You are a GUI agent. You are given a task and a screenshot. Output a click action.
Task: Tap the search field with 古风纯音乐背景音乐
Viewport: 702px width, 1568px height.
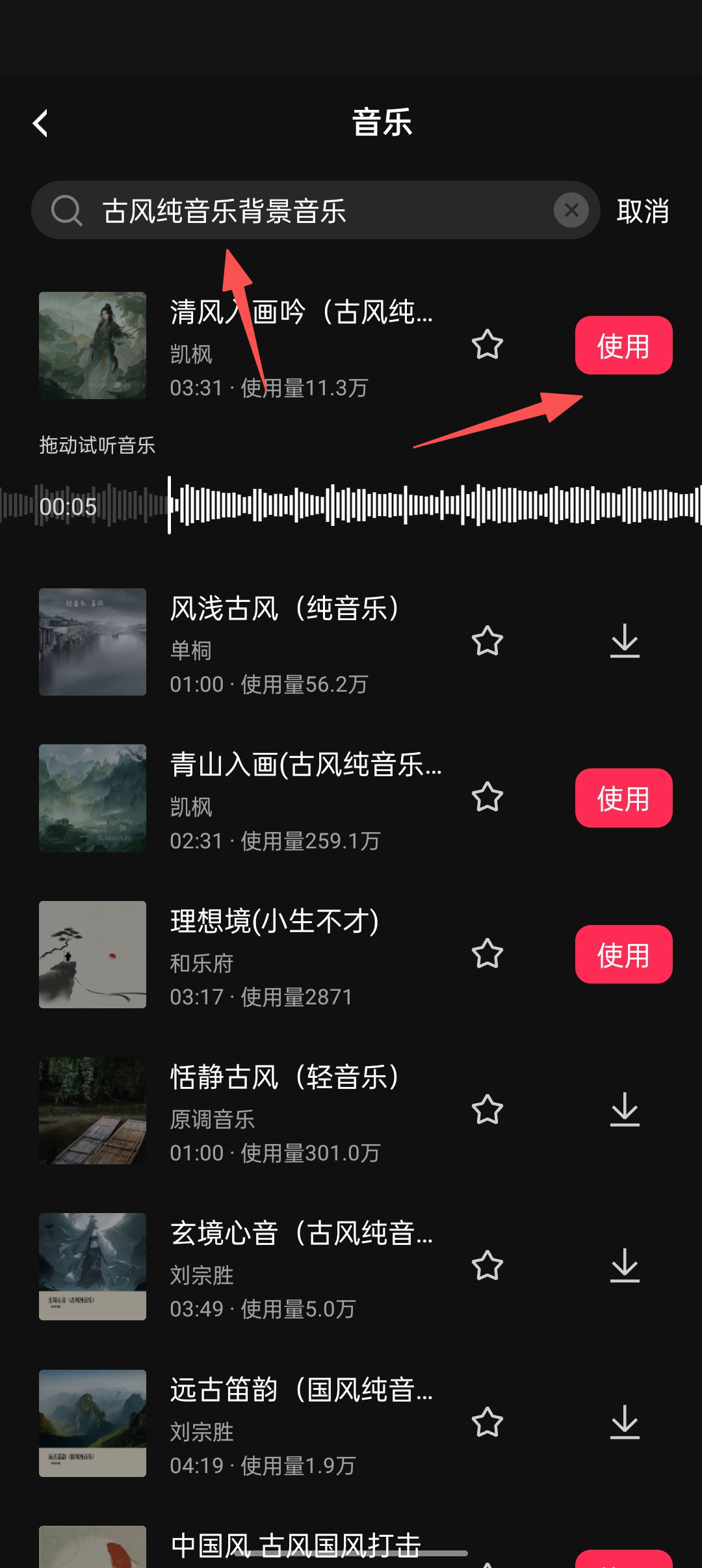point(312,211)
